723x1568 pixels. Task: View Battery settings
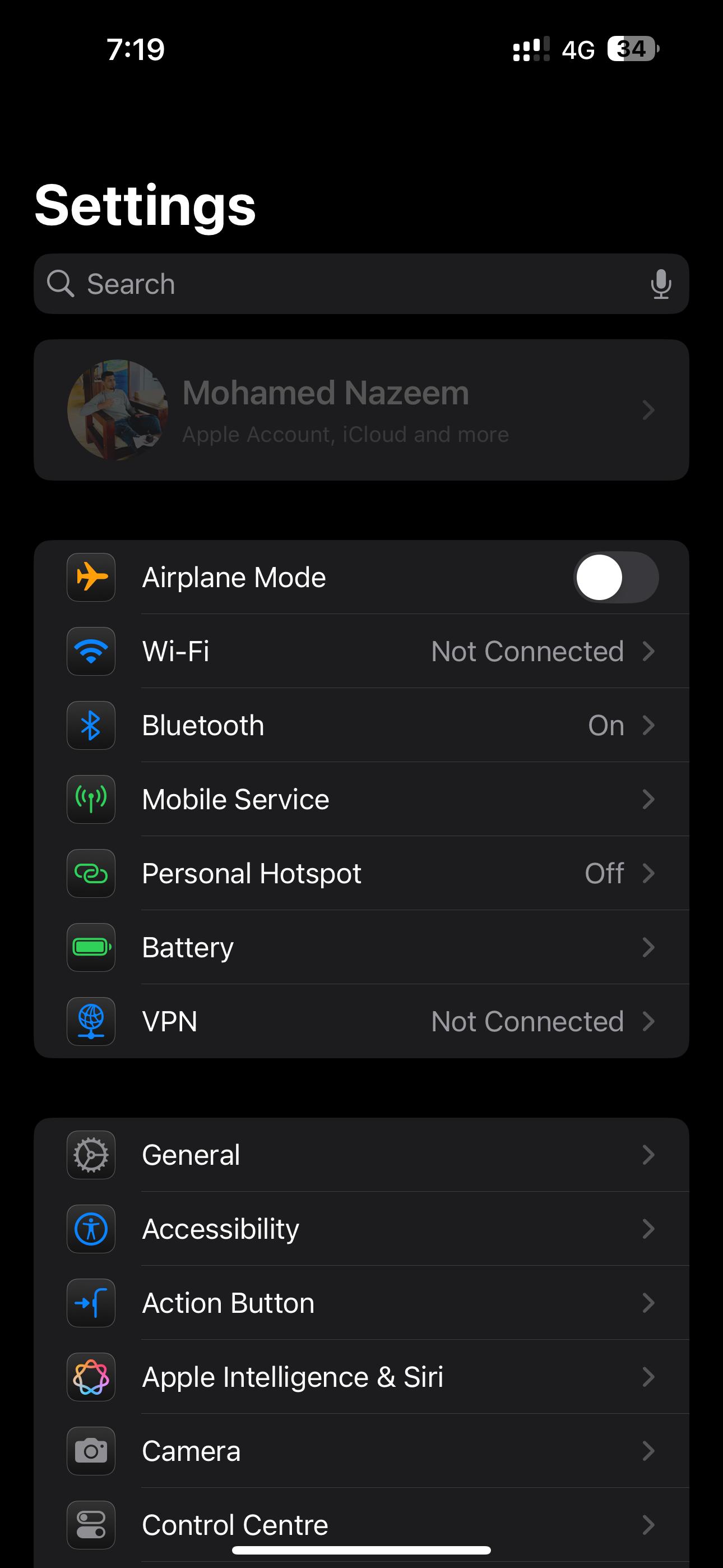click(x=361, y=948)
